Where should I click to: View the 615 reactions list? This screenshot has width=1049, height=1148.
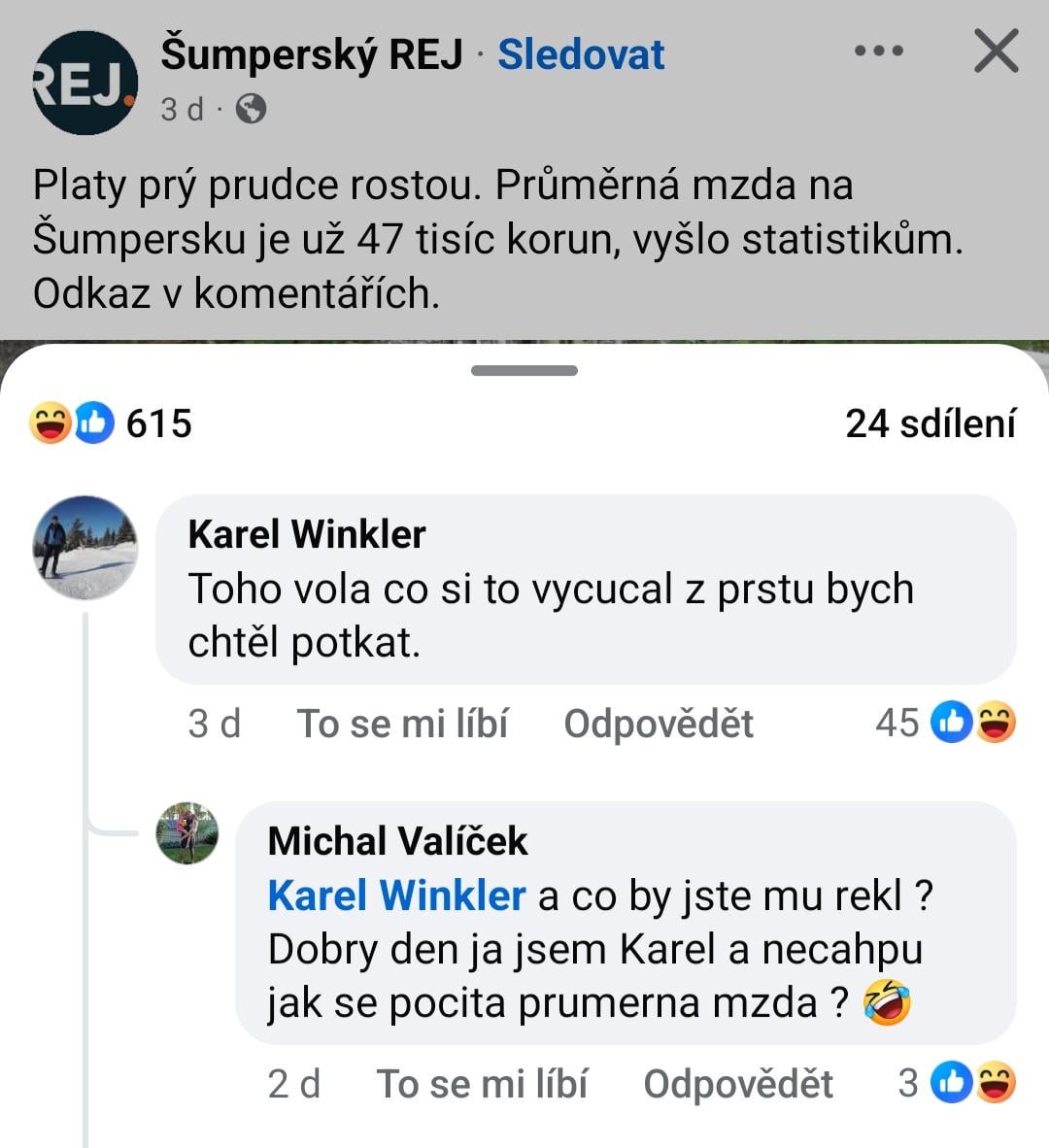[x=112, y=423]
